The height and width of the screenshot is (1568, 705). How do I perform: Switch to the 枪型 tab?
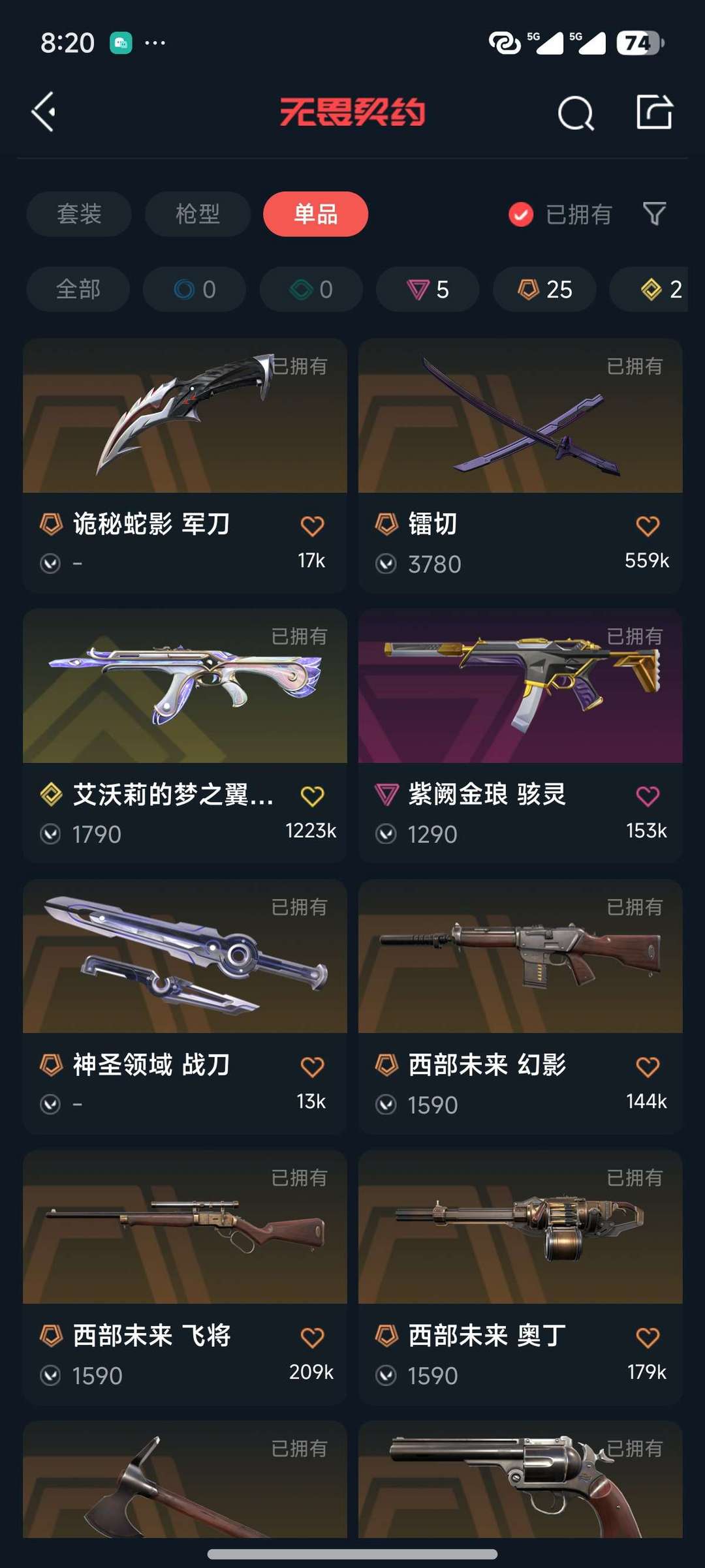tap(198, 214)
